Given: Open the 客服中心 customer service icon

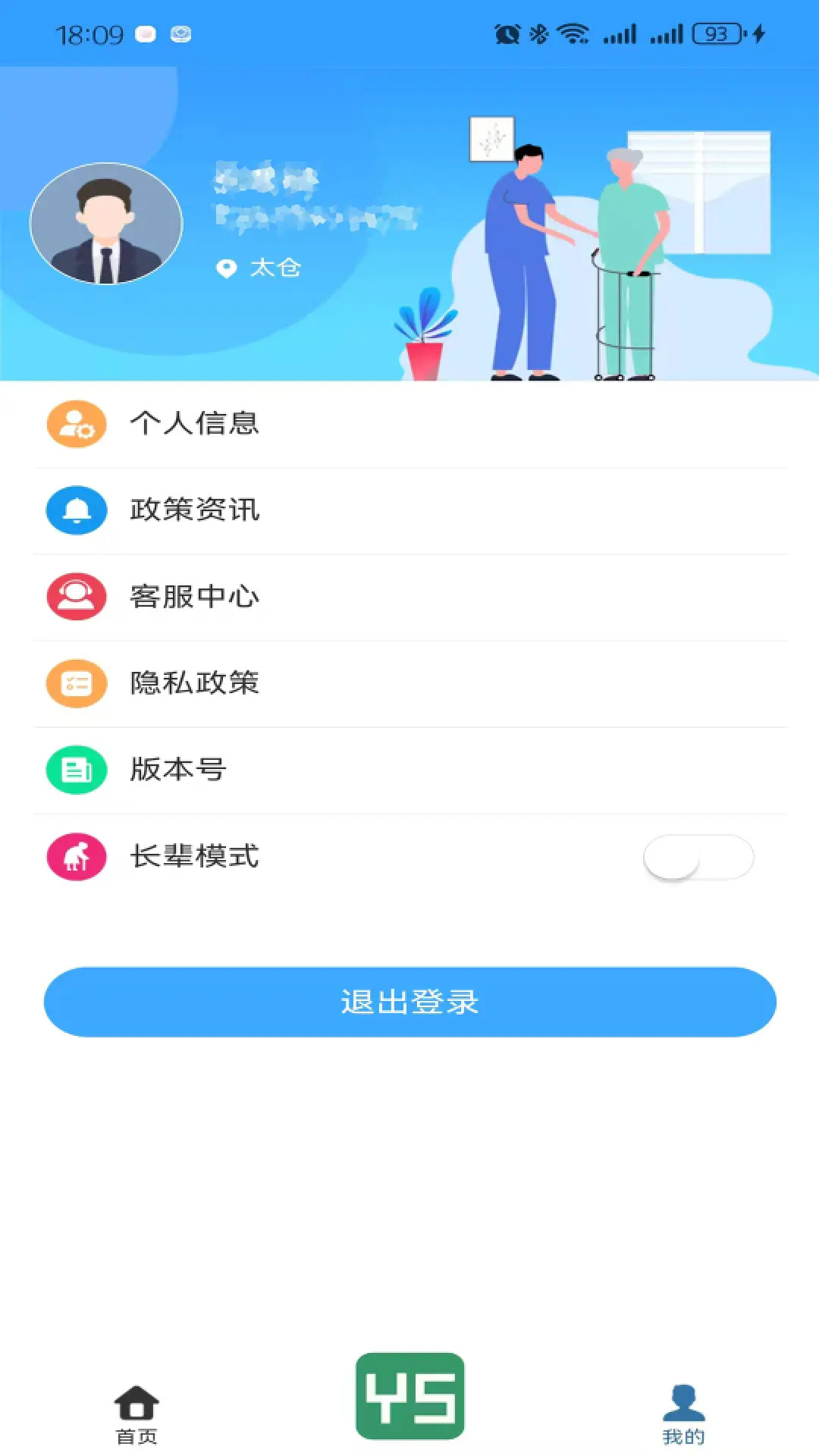Looking at the screenshot, I should (75, 597).
